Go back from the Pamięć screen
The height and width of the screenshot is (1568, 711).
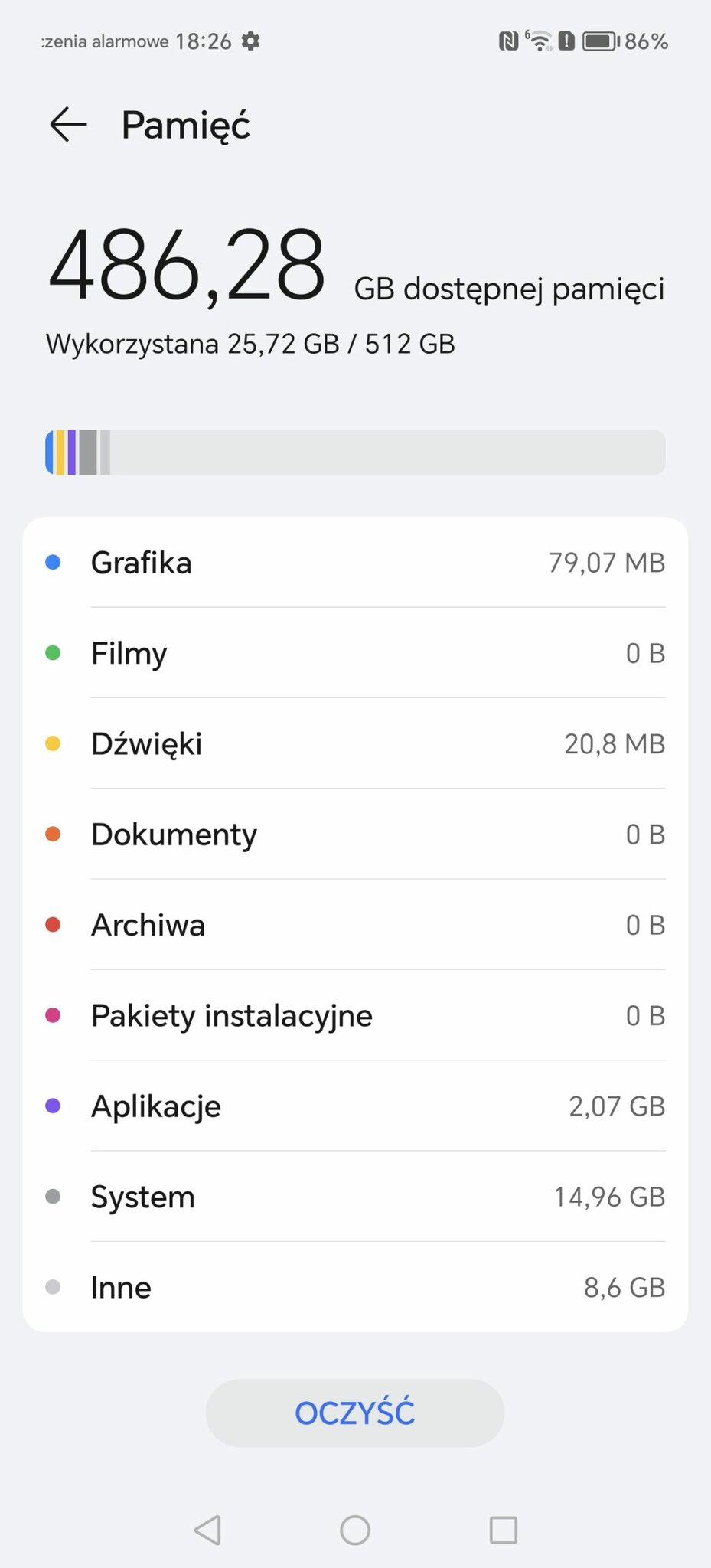pyautogui.click(x=68, y=124)
